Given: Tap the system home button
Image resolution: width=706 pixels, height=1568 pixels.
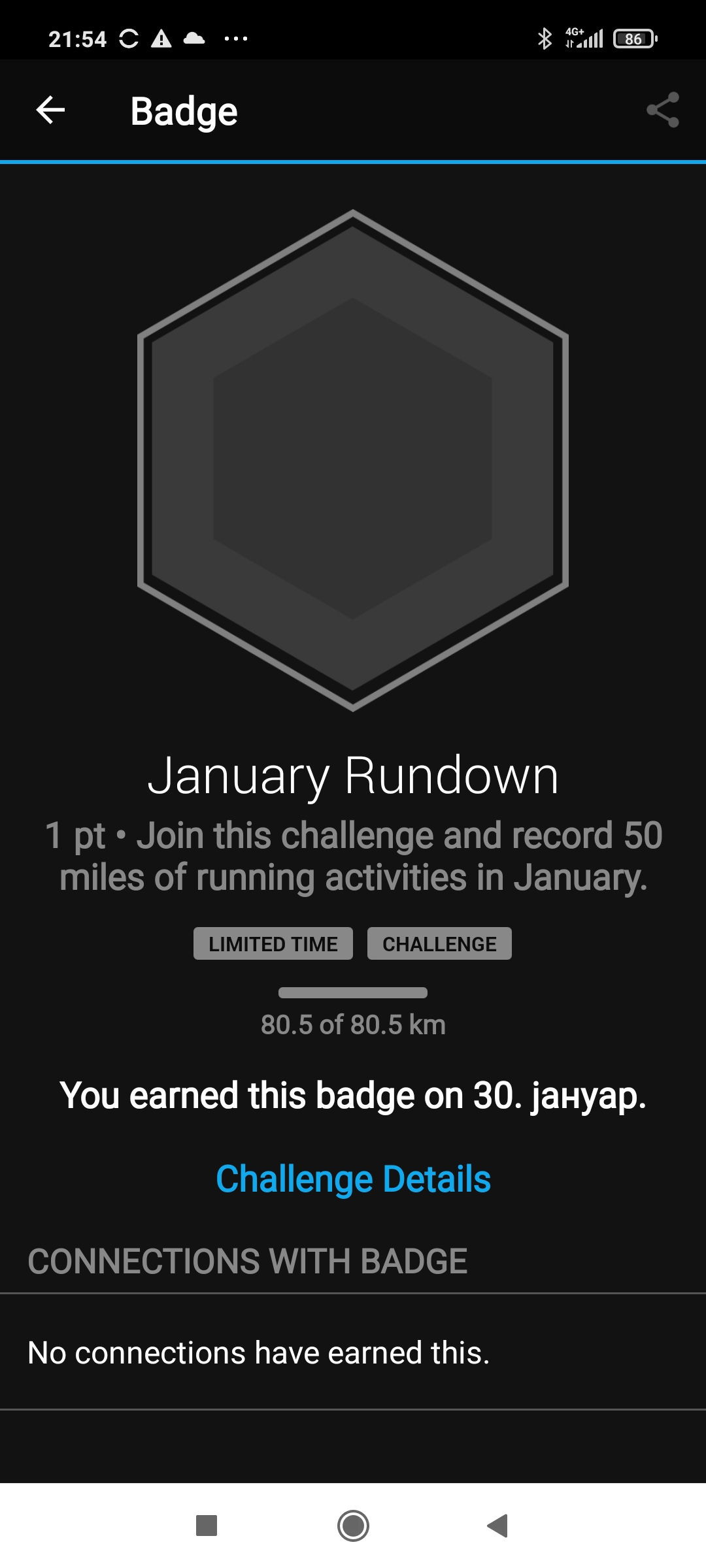Looking at the screenshot, I should (x=353, y=1526).
